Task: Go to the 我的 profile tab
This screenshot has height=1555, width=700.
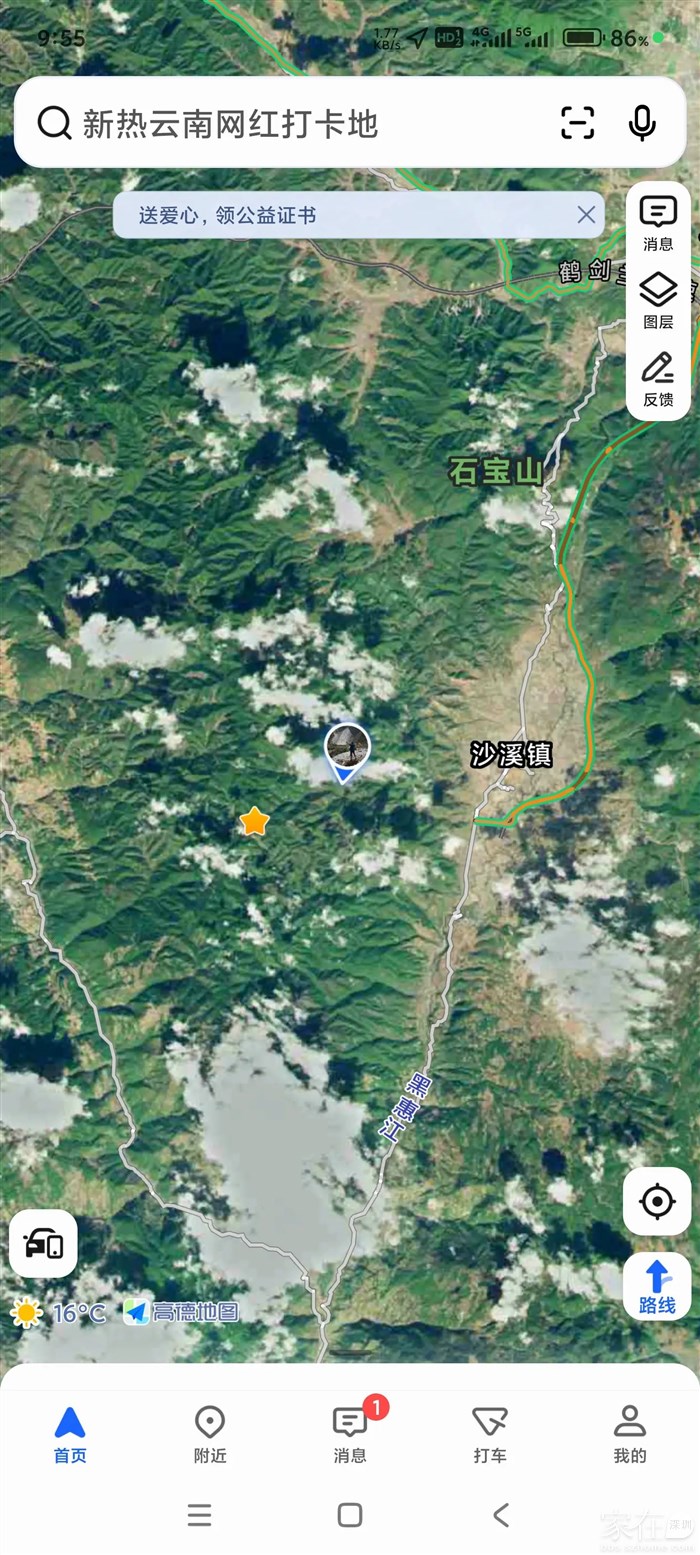Action: (x=630, y=1435)
